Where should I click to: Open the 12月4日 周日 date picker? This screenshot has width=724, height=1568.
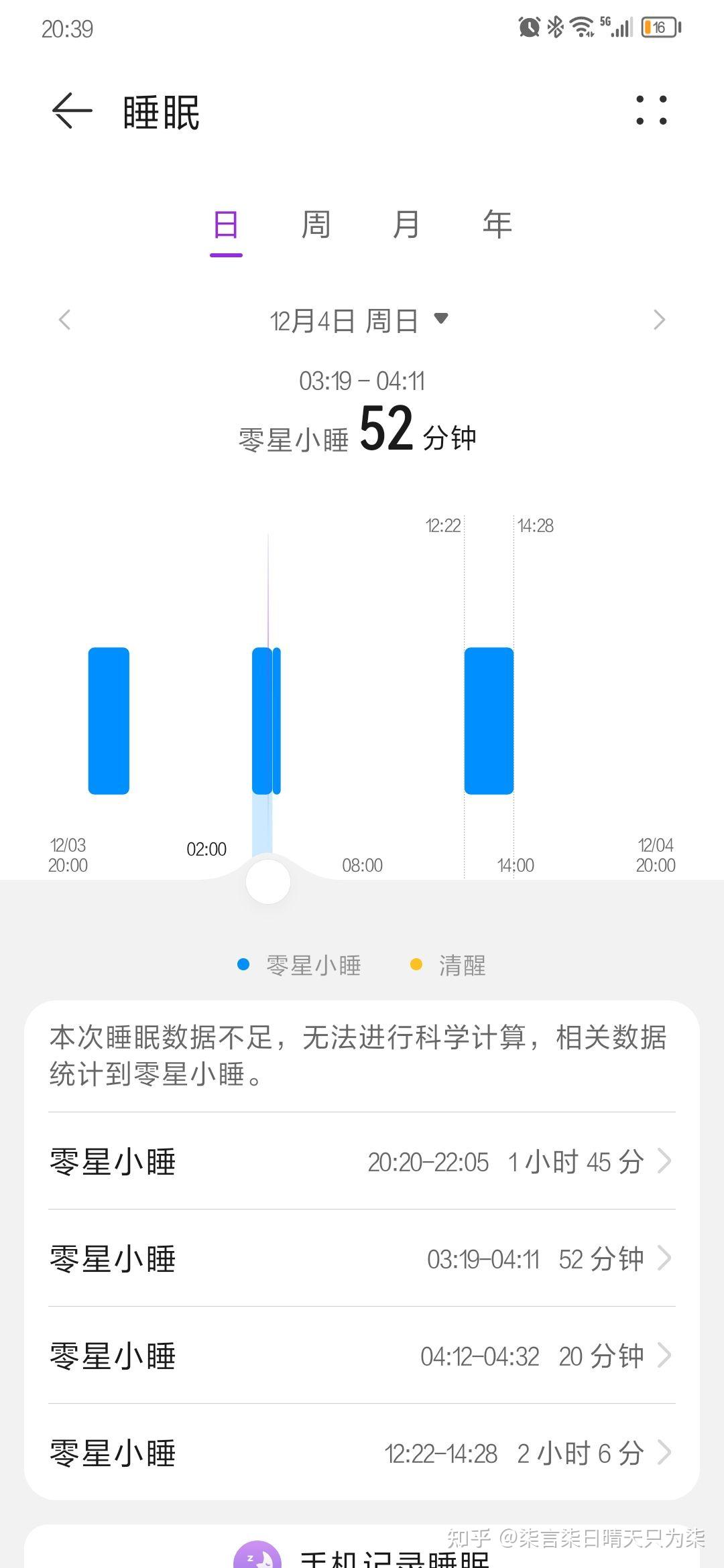359,321
